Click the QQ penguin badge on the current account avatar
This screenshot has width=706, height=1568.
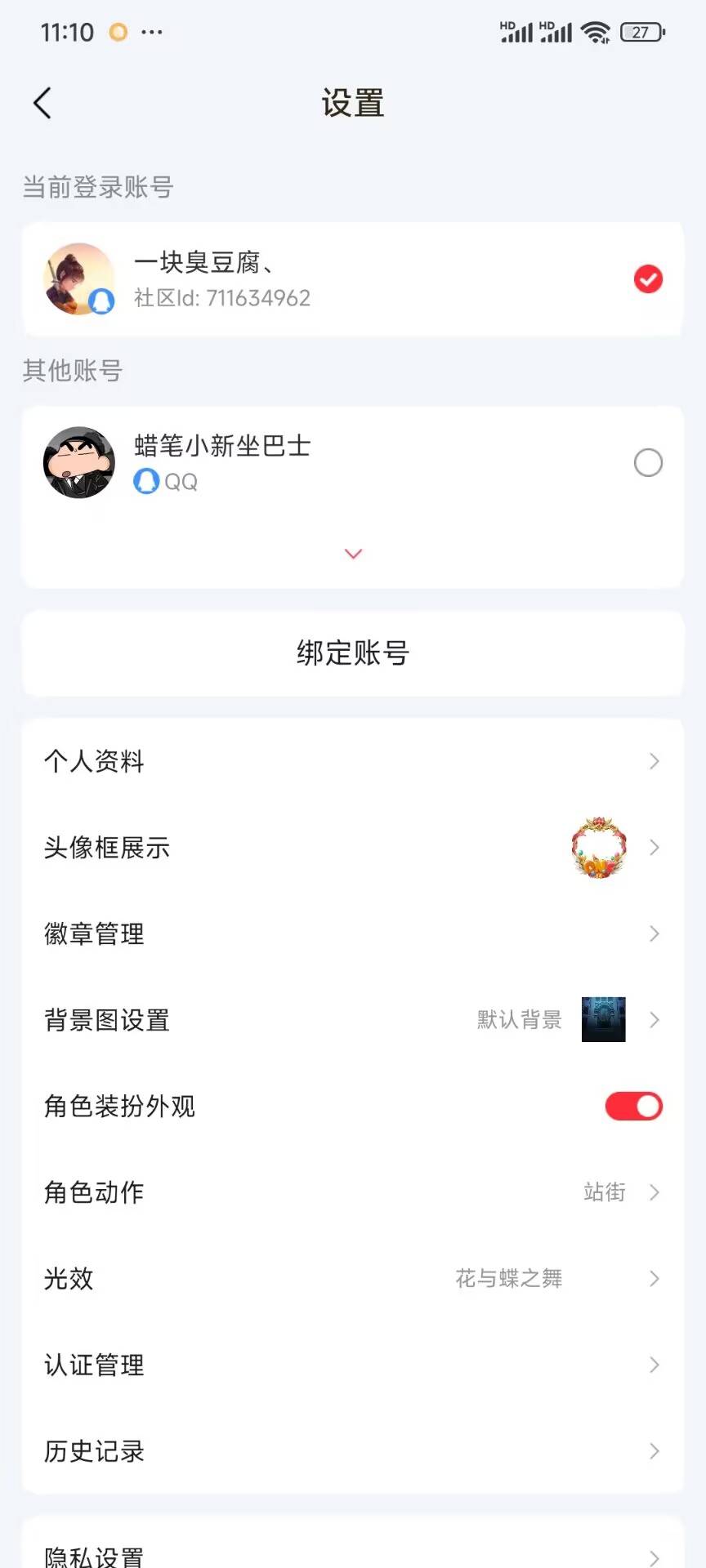(x=100, y=301)
